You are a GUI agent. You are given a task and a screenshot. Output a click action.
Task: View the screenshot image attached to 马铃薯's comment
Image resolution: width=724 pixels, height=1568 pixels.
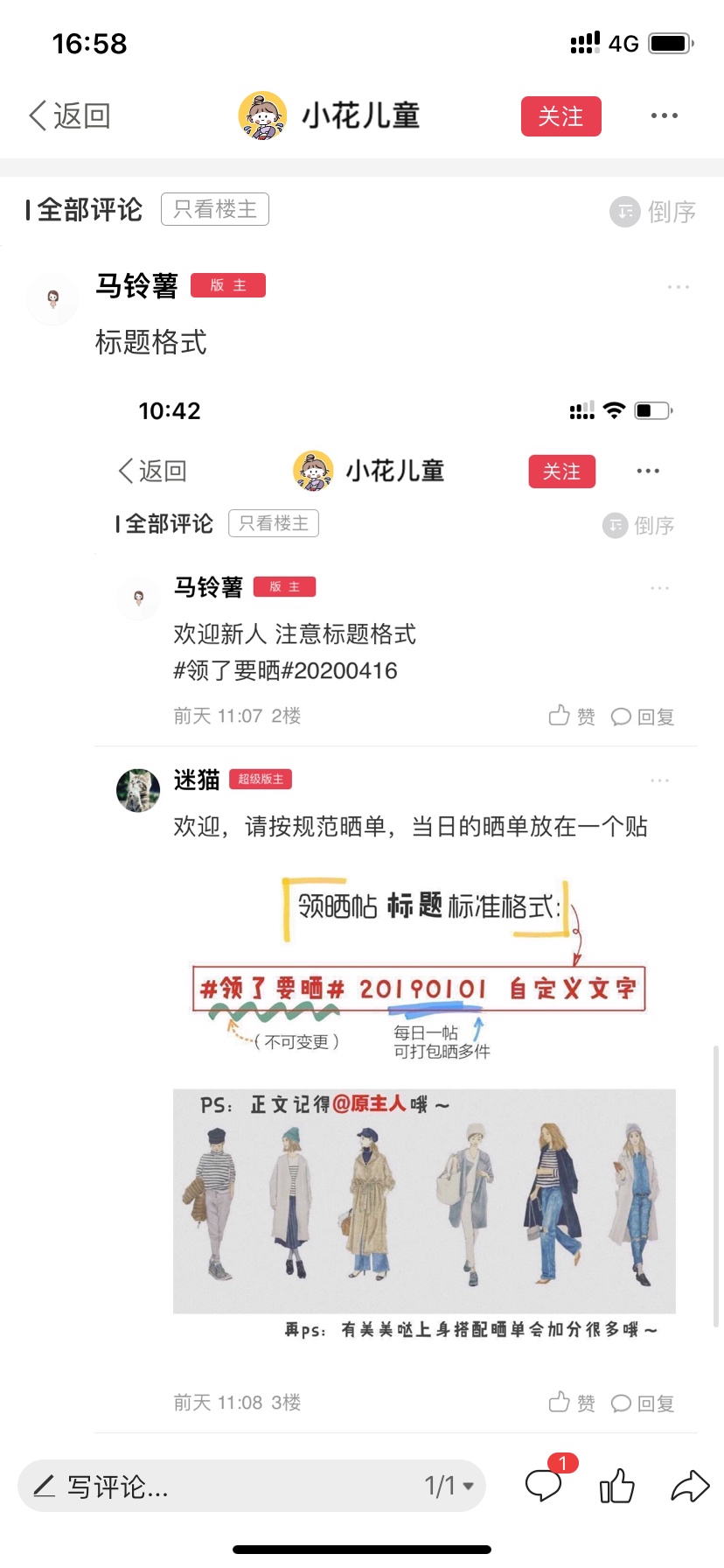(395, 910)
